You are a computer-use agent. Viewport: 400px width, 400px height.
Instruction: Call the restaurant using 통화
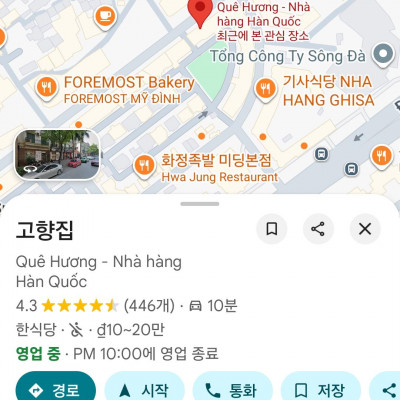click(x=233, y=387)
